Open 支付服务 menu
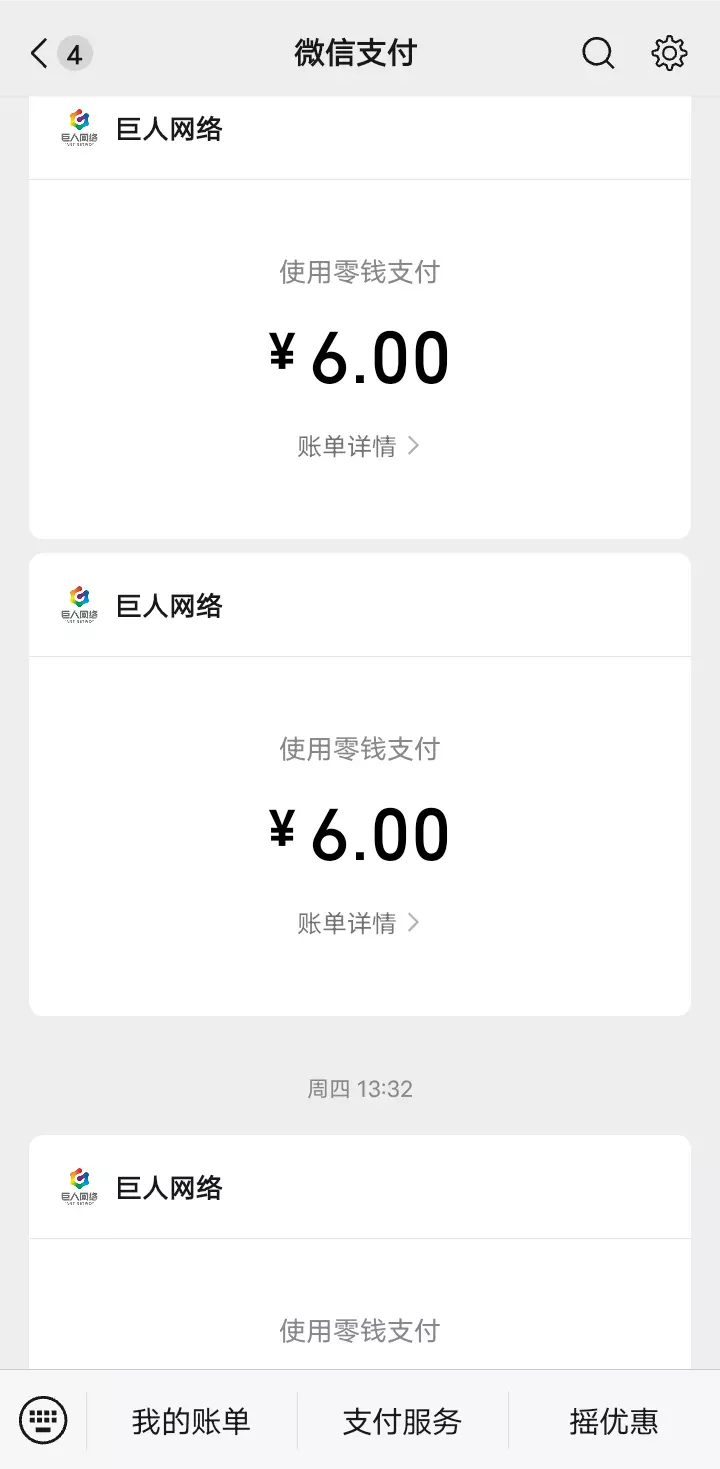Image resolution: width=720 pixels, height=1469 pixels. pos(402,1421)
